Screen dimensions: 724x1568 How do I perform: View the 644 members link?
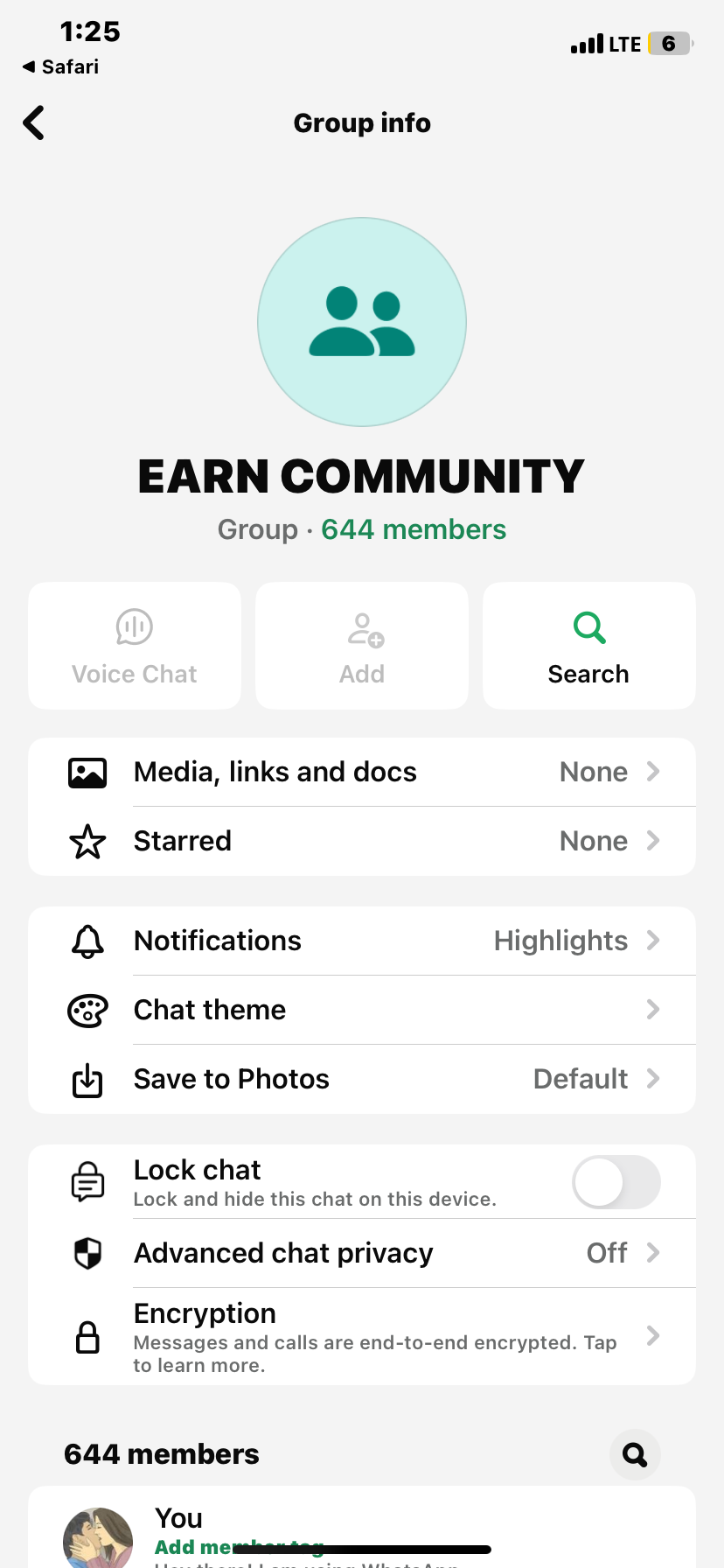point(414,529)
